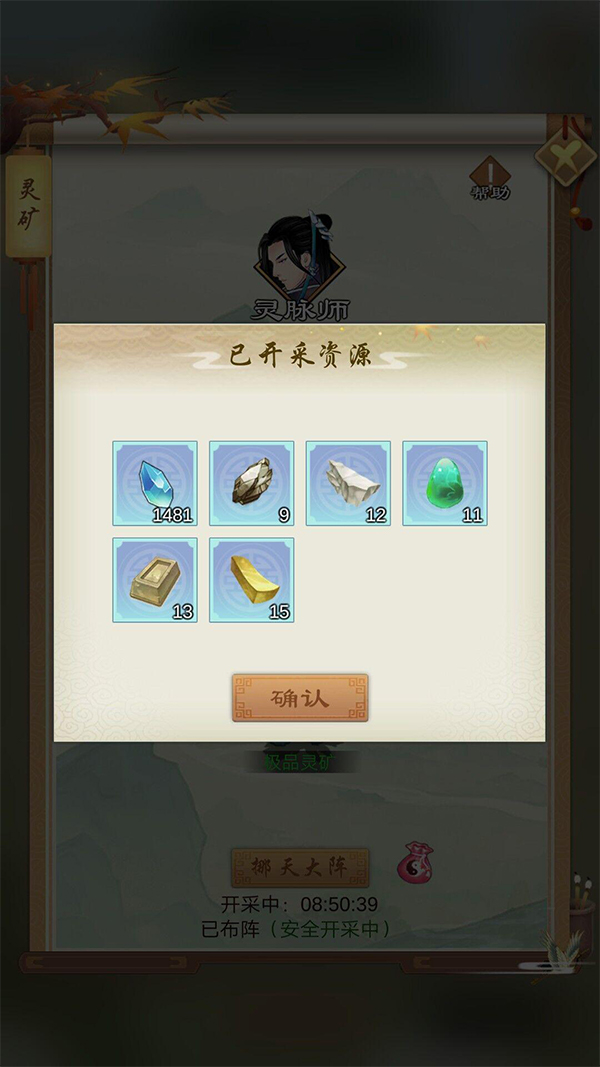Viewport: 600px width, 1067px height.
Task: Confirm the mined resources with 确认
Action: (300, 697)
